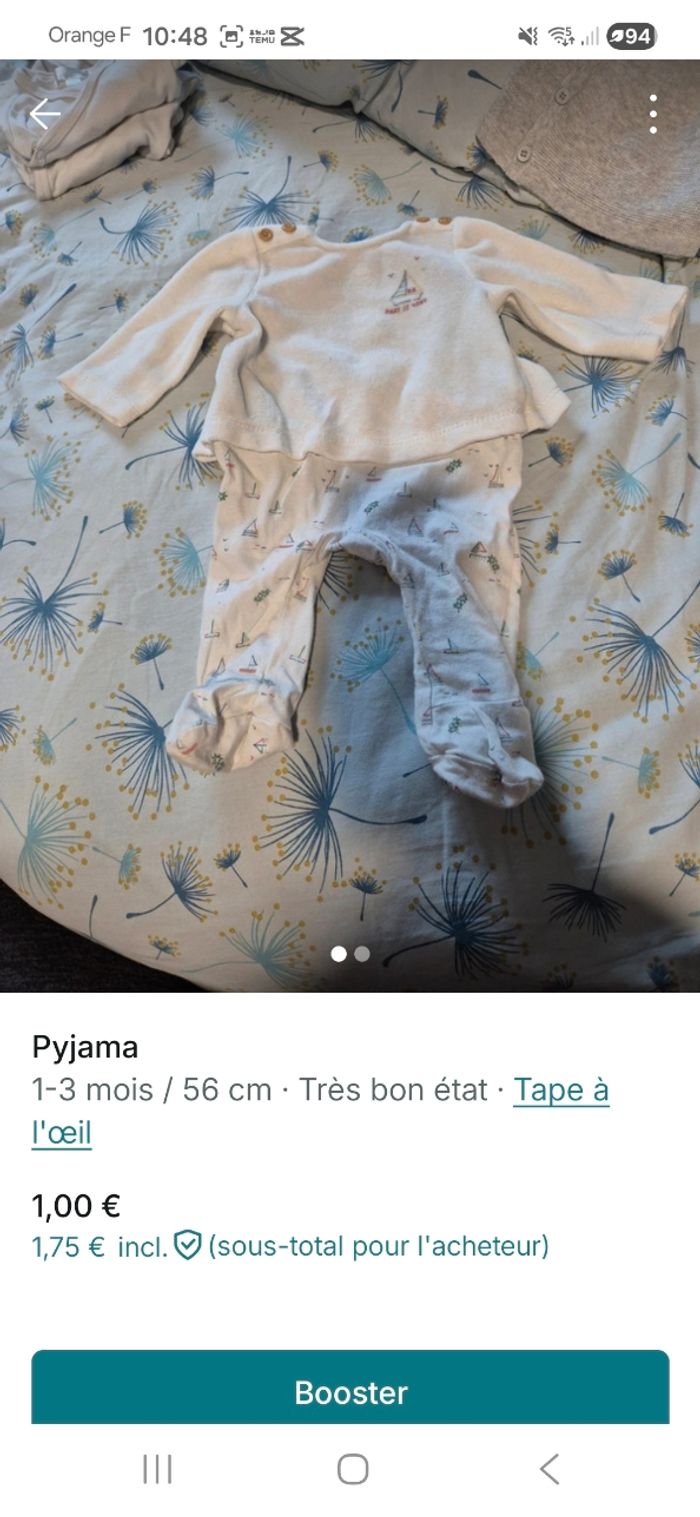The height and width of the screenshot is (1517, 700).
Task: Open the three-dot overflow menu
Action: pyautogui.click(x=653, y=115)
